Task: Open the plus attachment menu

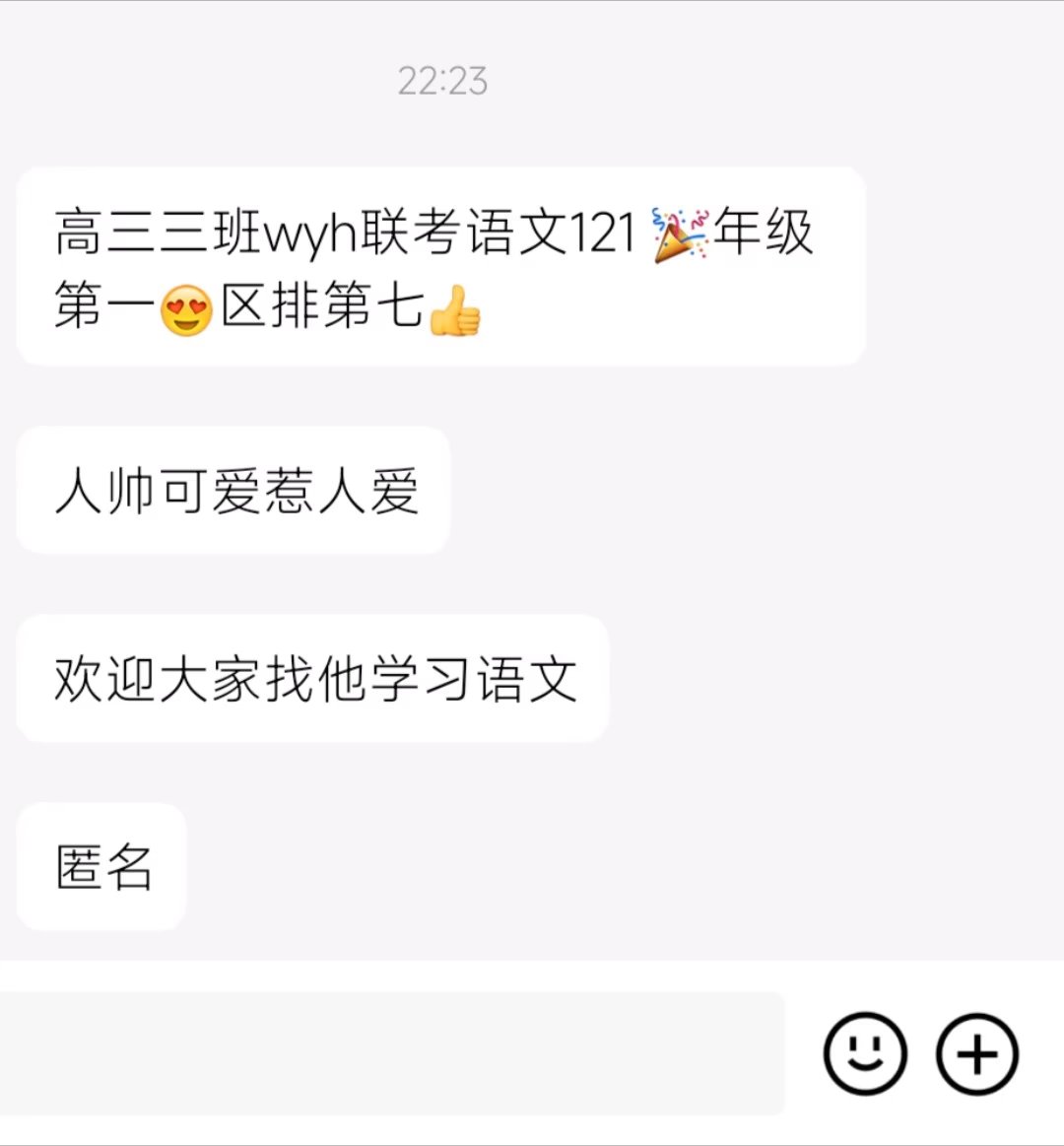Action: click(976, 1053)
